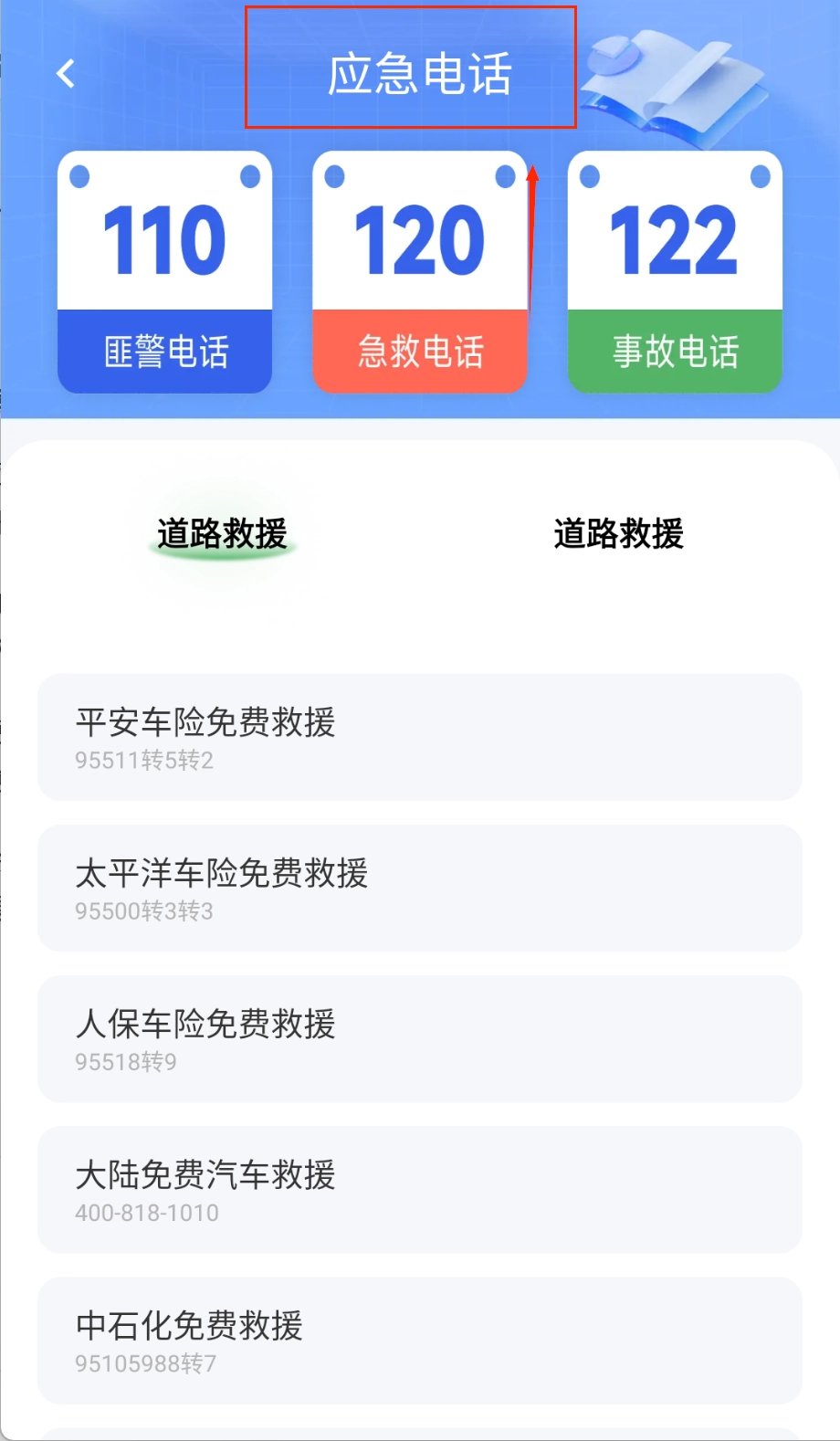The height and width of the screenshot is (1441, 840).
Task: Select 太平洋车险免费救援 row
Action: [419, 888]
